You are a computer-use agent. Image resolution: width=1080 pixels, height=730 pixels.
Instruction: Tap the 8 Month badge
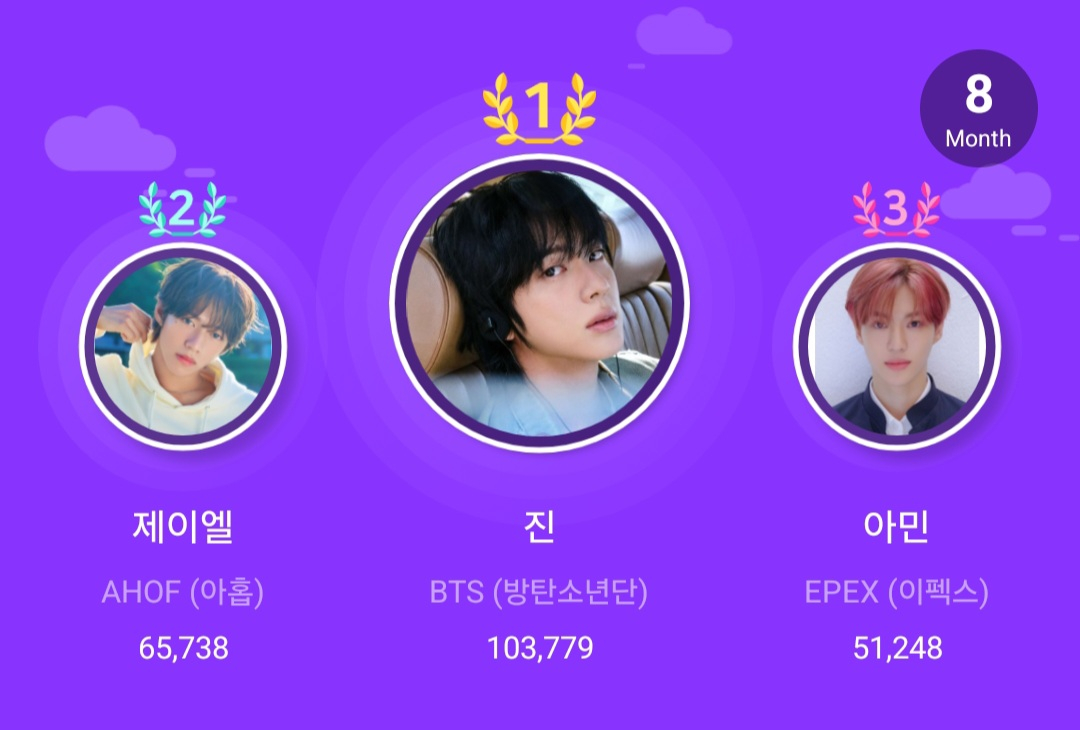tap(978, 108)
